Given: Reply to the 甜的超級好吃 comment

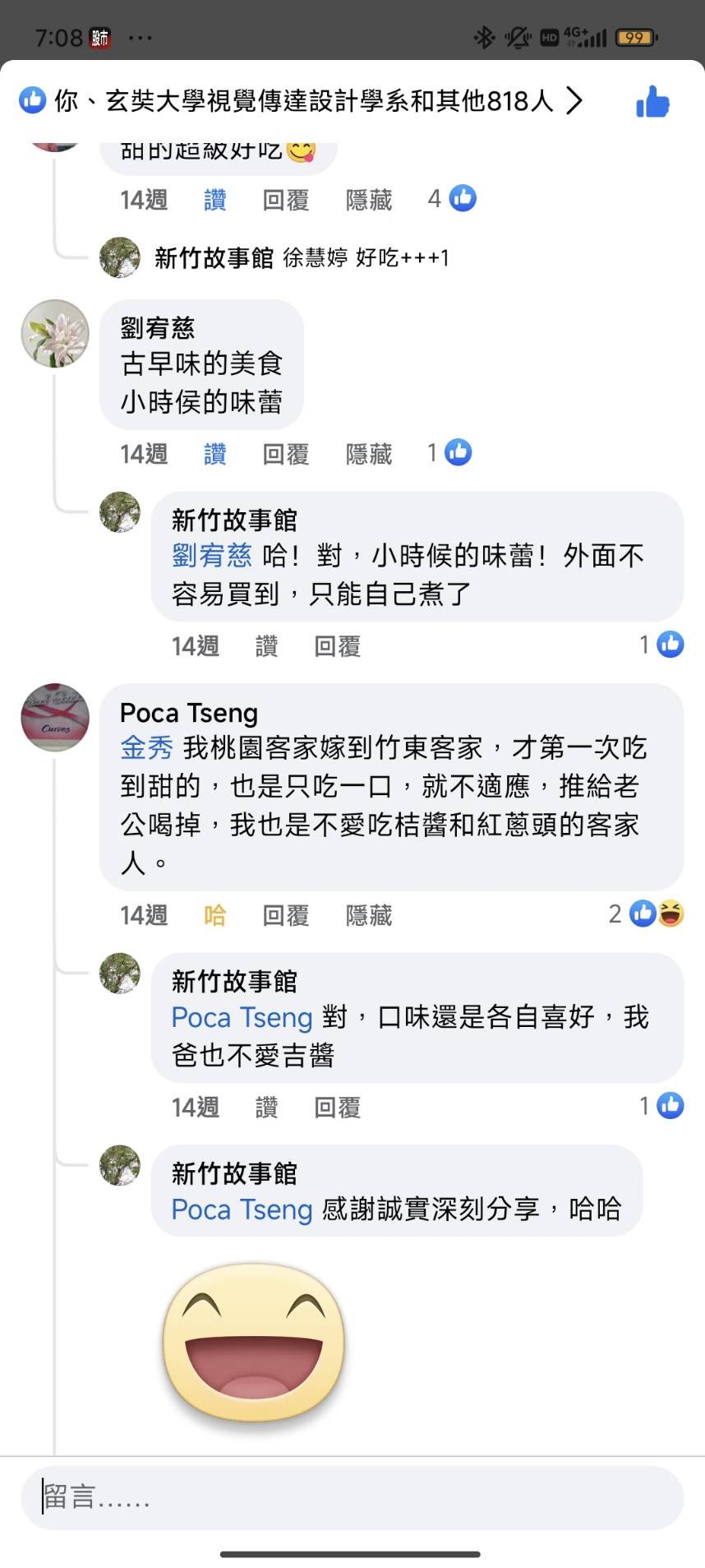Looking at the screenshot, I should [x=285, y=200].
